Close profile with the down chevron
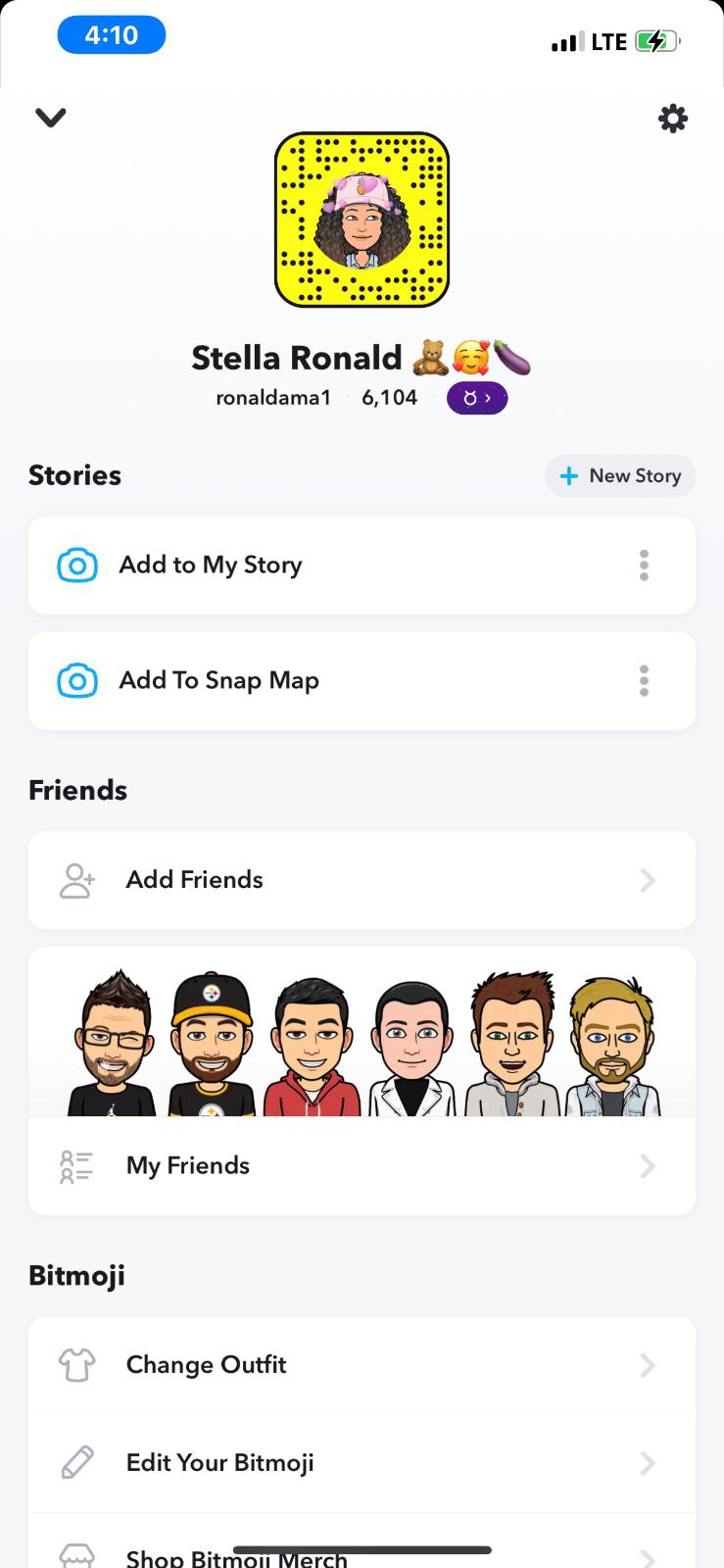 click(51, 119)
